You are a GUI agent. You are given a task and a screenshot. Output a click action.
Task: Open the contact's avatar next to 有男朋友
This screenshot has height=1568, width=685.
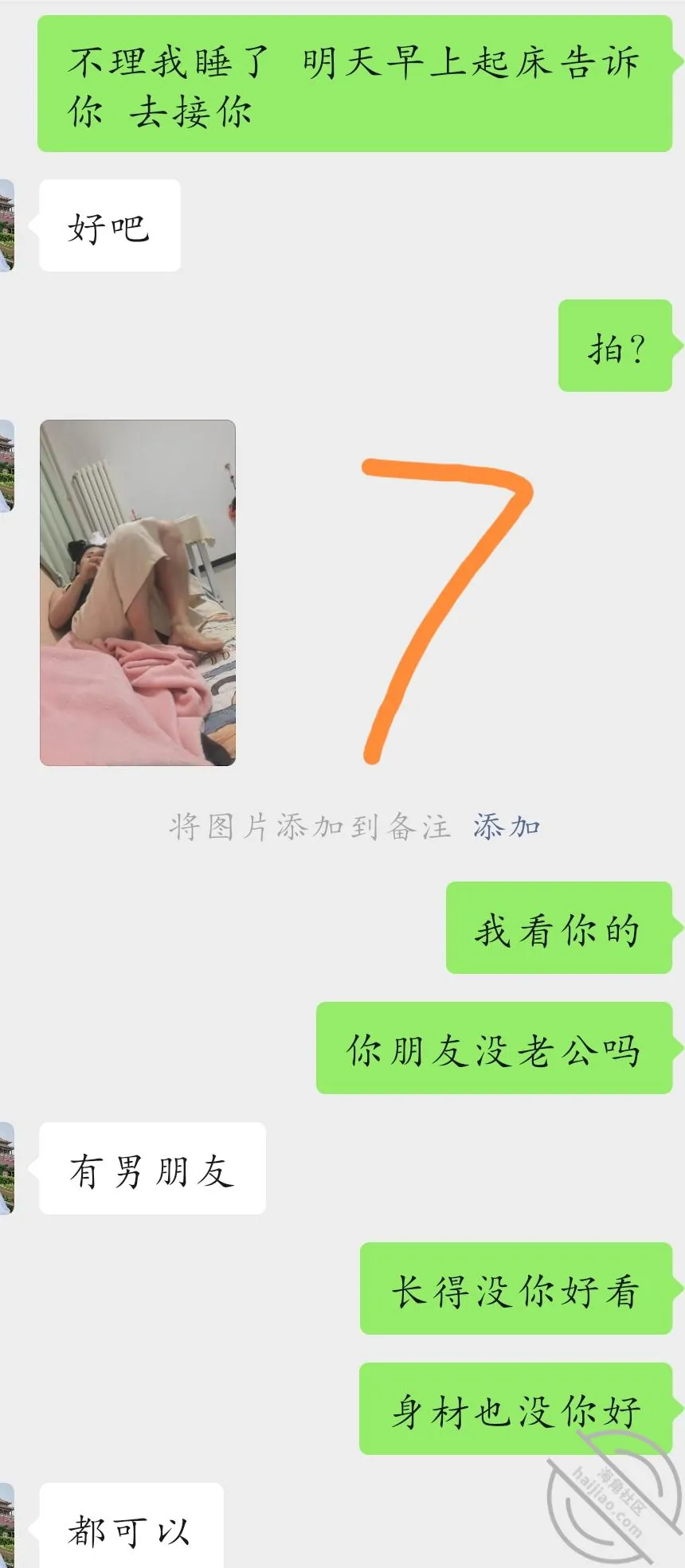pyautogui.click(x=7, y=1168)
